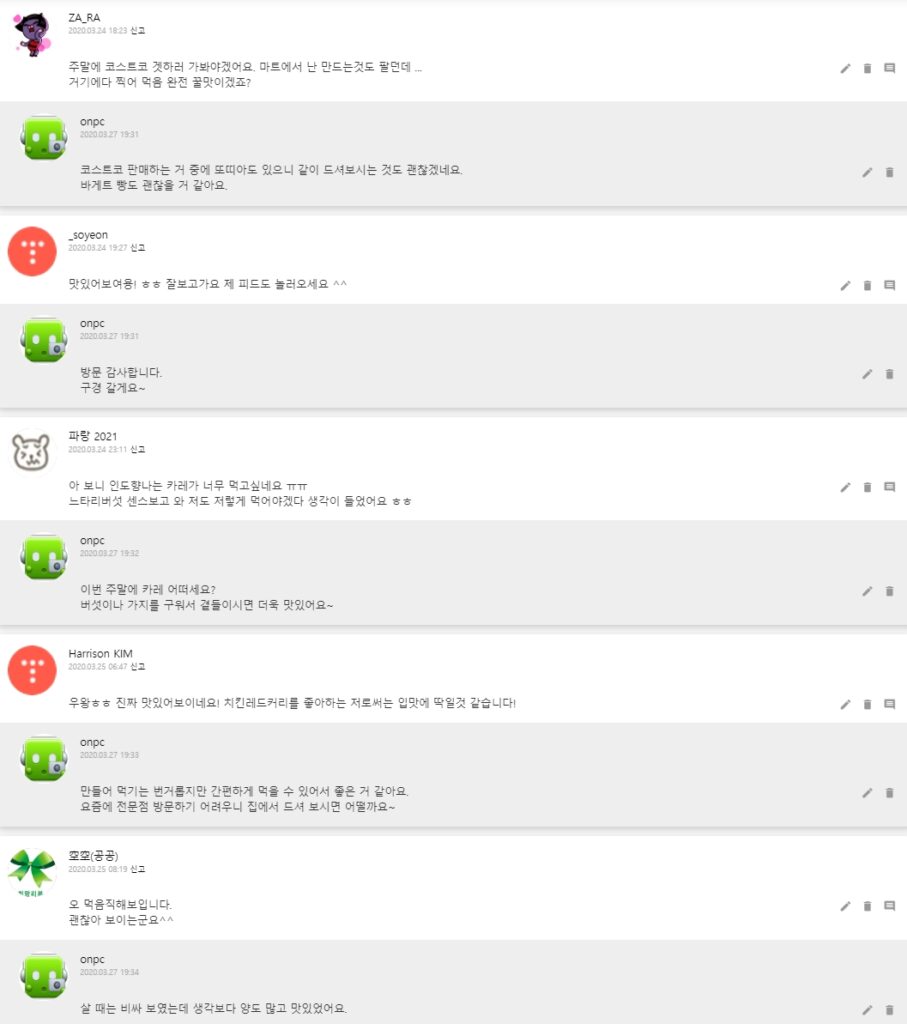This screenshot has width=907, height=1024.
Task: Delete ZA_RA's comment using the trash icon
Action: (867, 67)
